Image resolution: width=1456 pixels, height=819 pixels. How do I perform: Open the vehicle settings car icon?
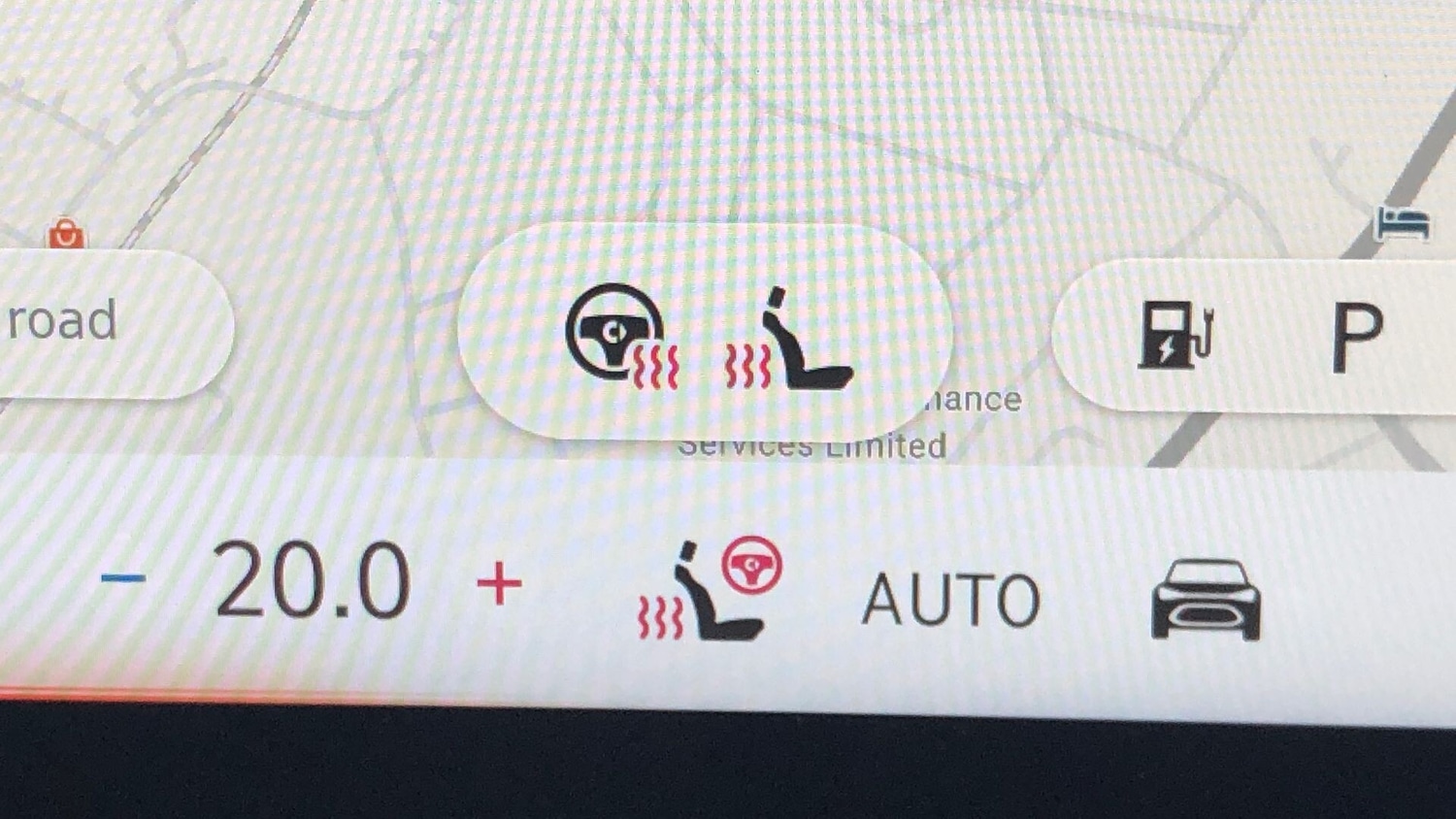pos(1206,600)
